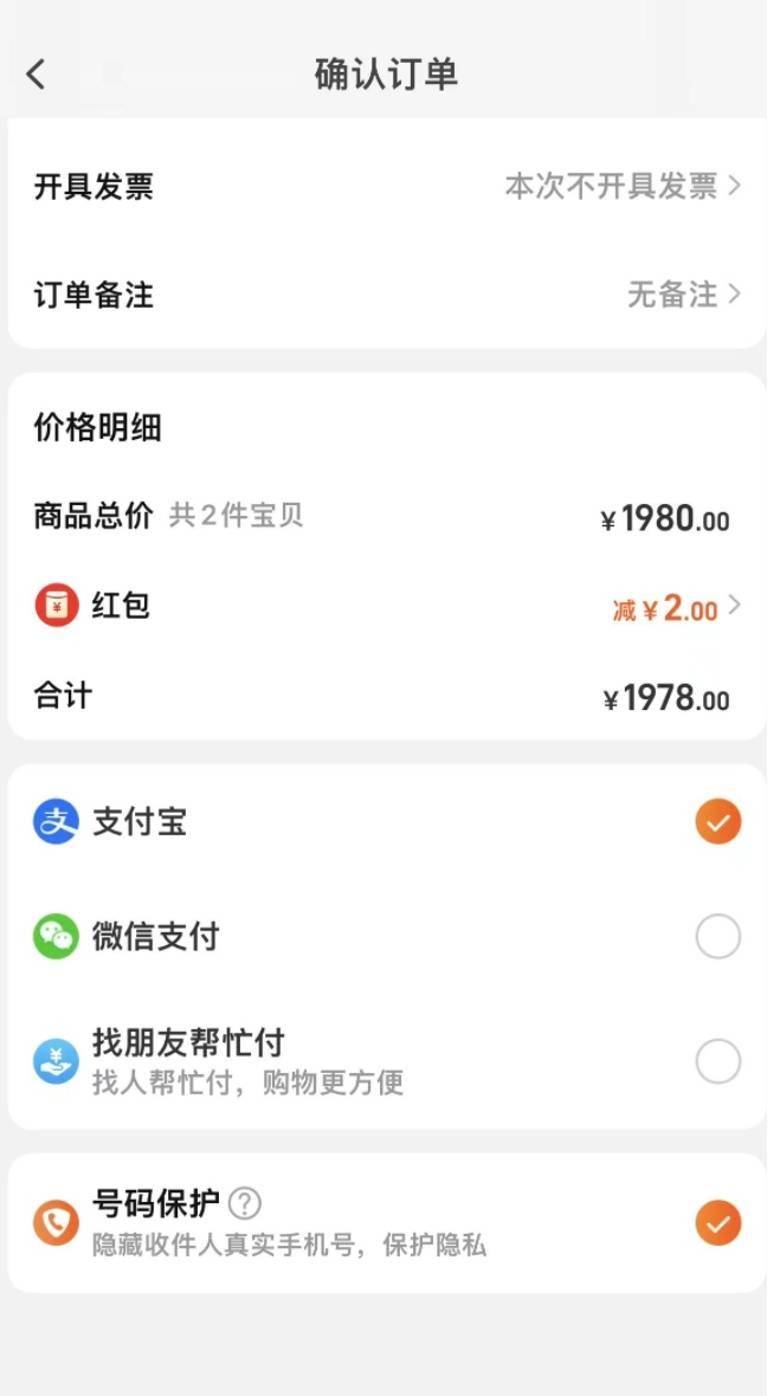Disable the 号码保护 option
The image size is (768, 1396).
(x=717, y=1222)
